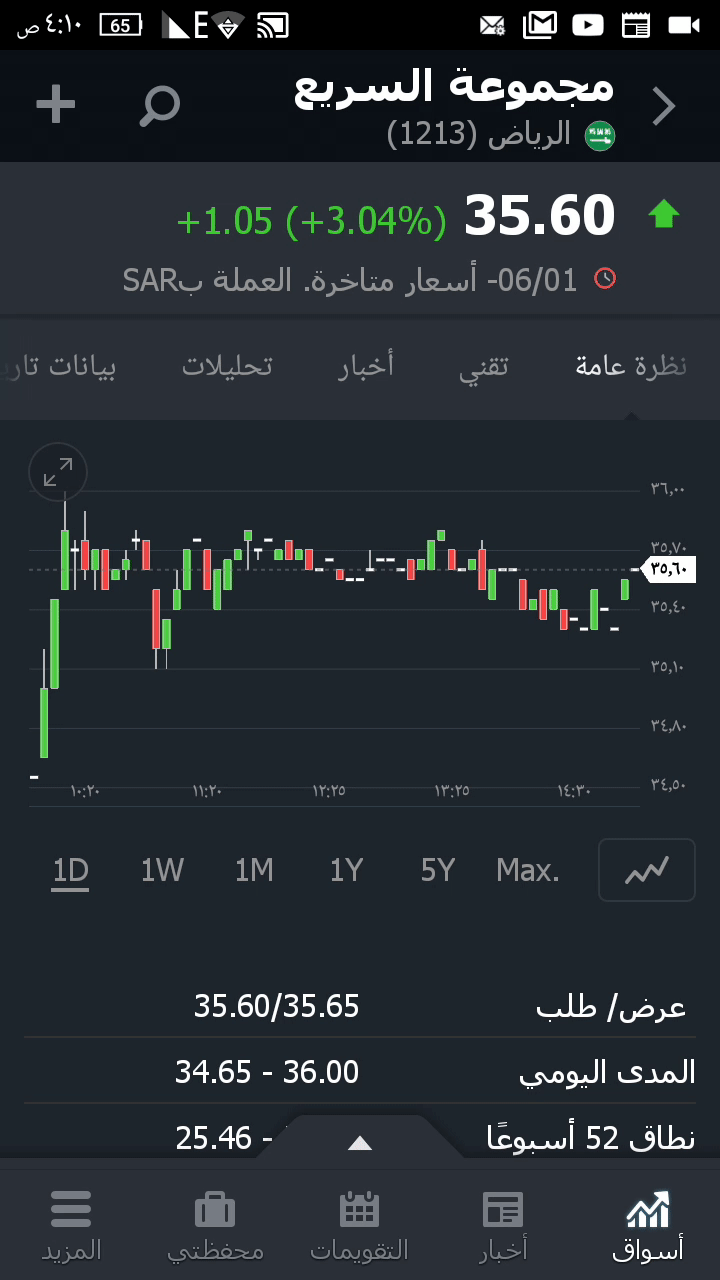720x1280 pixels.
Task: Show the 1Y chart range
Action: tap(346, 871)
